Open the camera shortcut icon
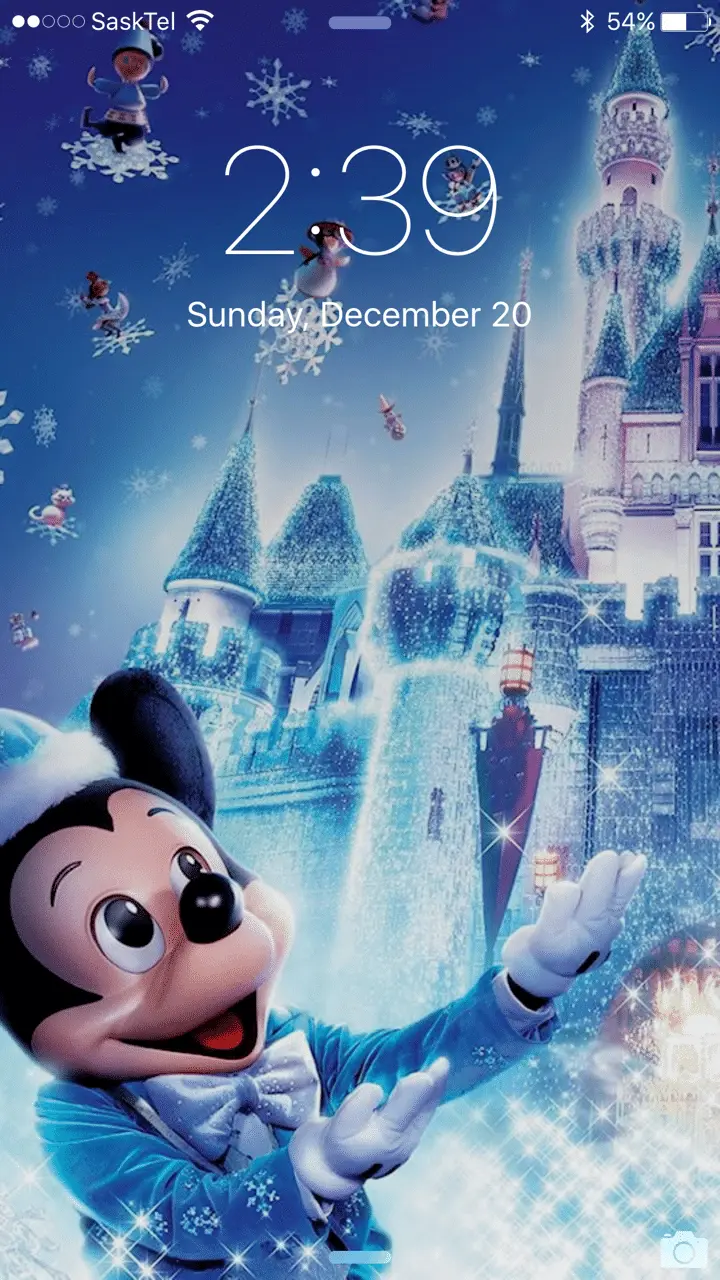Viewport: 720px width, 1280px height. pyautogui.click(x=683, y=1249)
